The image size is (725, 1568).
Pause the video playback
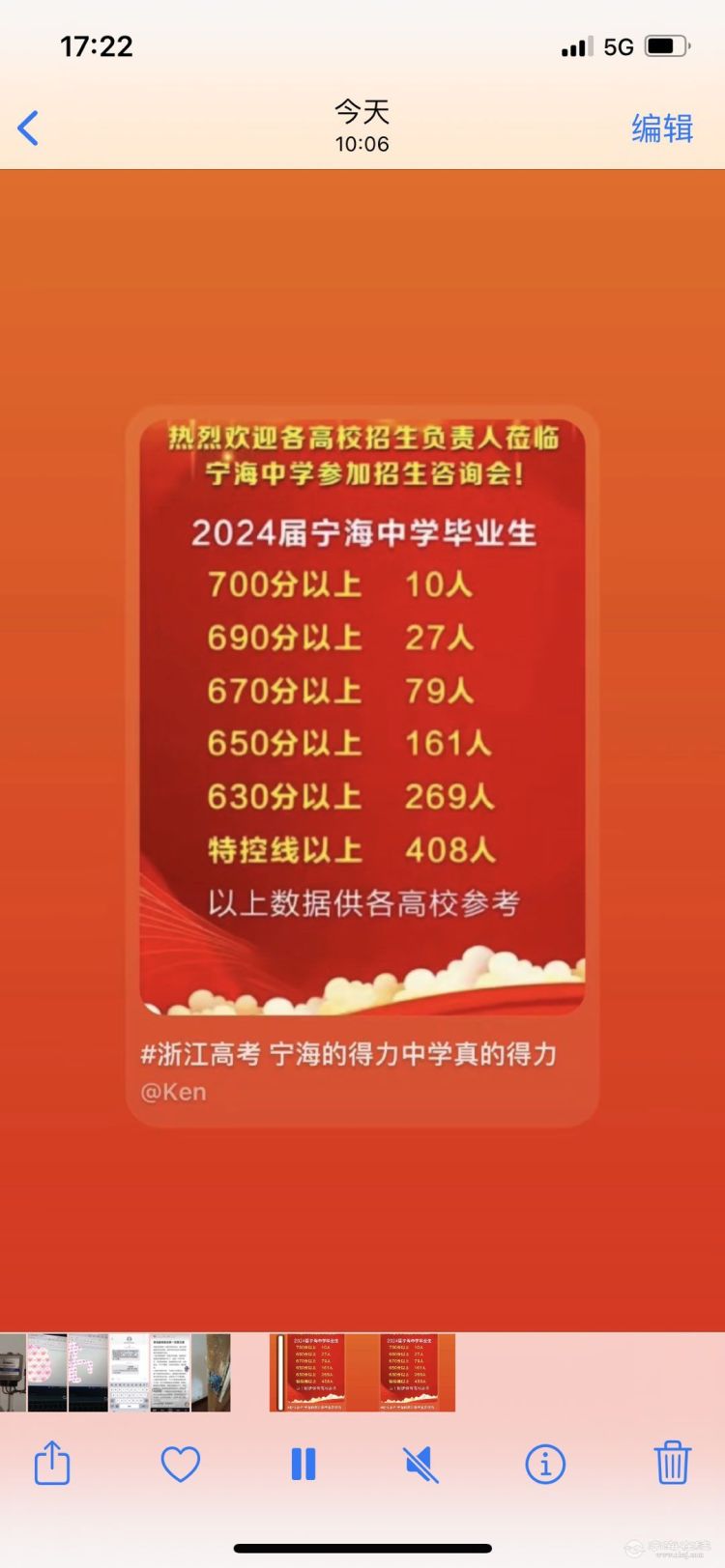[304, 1465]
